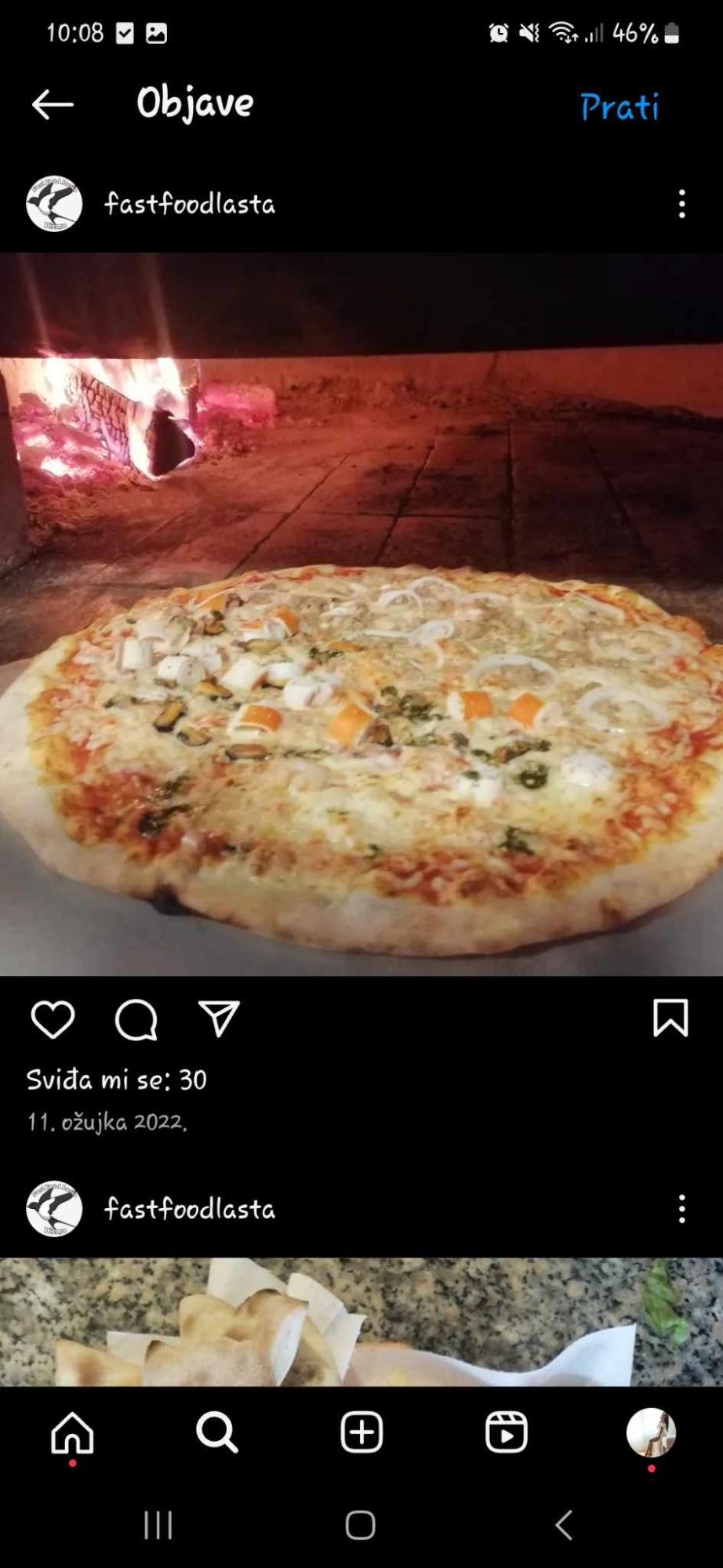Comment on the pizza post

pyautogui.click(x=136, y=1019)
